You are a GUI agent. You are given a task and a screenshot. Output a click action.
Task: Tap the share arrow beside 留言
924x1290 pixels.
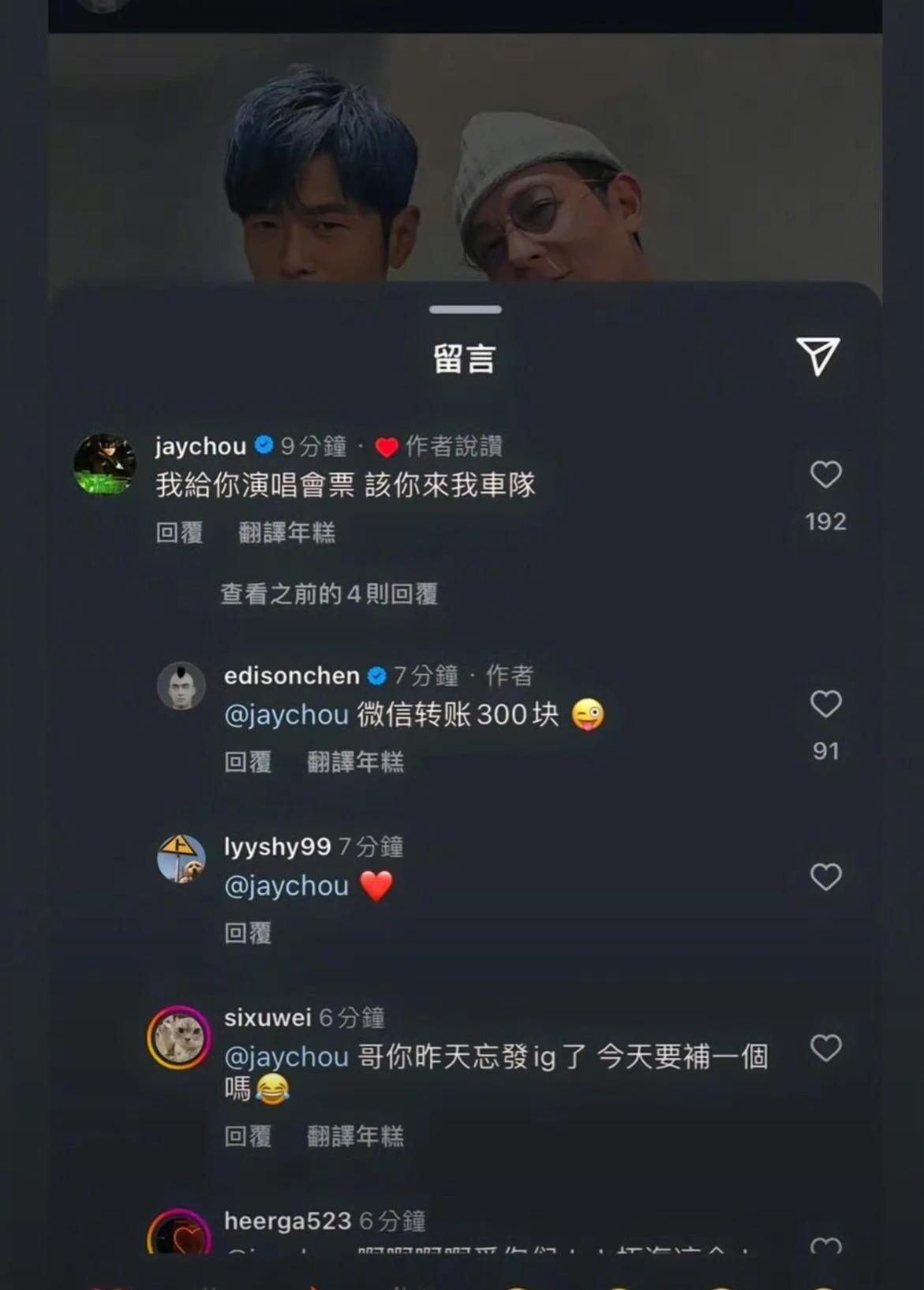coord(817,357)
